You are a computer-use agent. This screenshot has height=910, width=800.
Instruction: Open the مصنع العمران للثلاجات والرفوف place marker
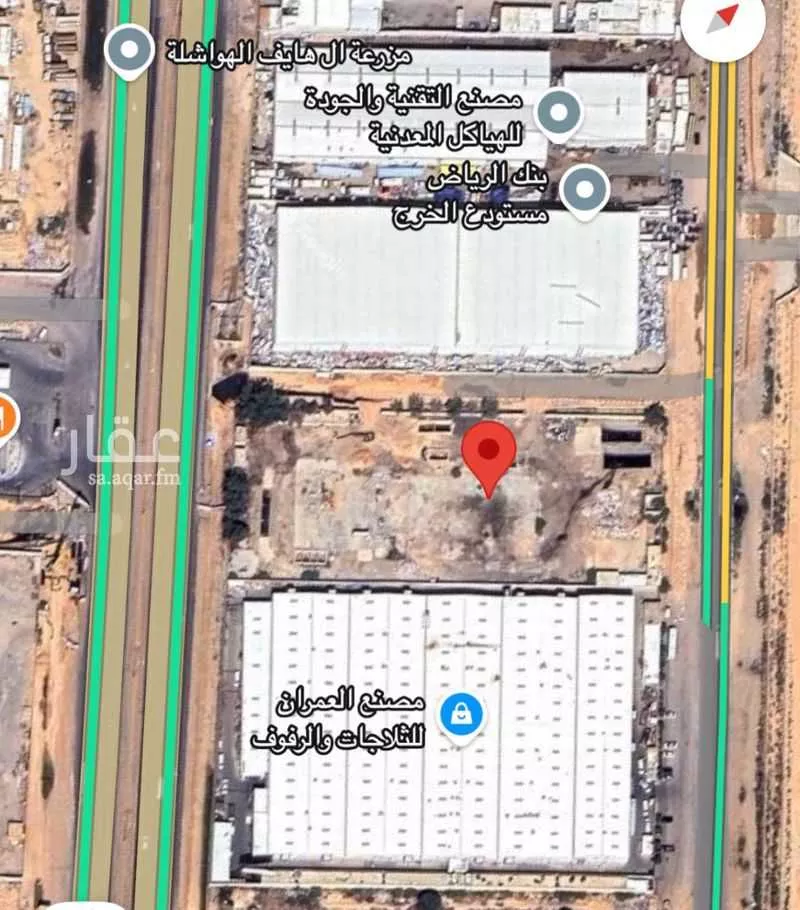461,713
